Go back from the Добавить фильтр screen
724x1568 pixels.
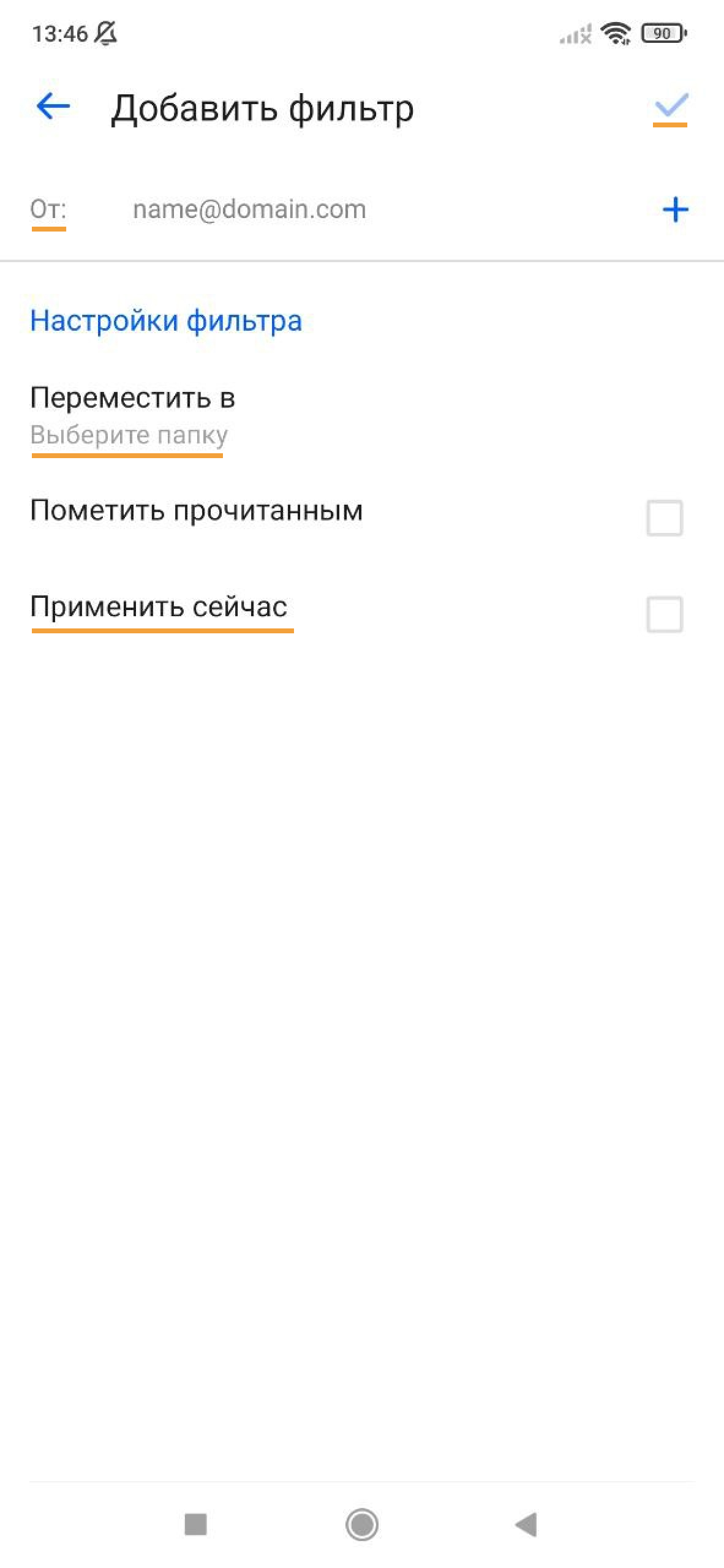(53, 107)
